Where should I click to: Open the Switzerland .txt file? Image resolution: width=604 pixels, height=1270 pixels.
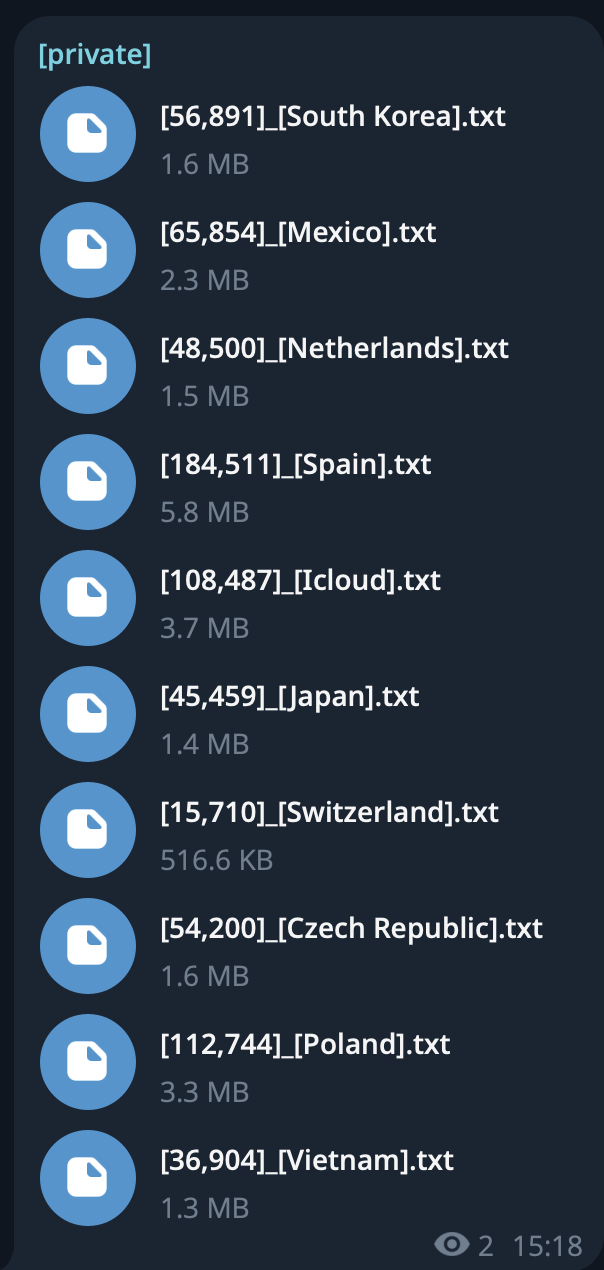click(88, 830)
